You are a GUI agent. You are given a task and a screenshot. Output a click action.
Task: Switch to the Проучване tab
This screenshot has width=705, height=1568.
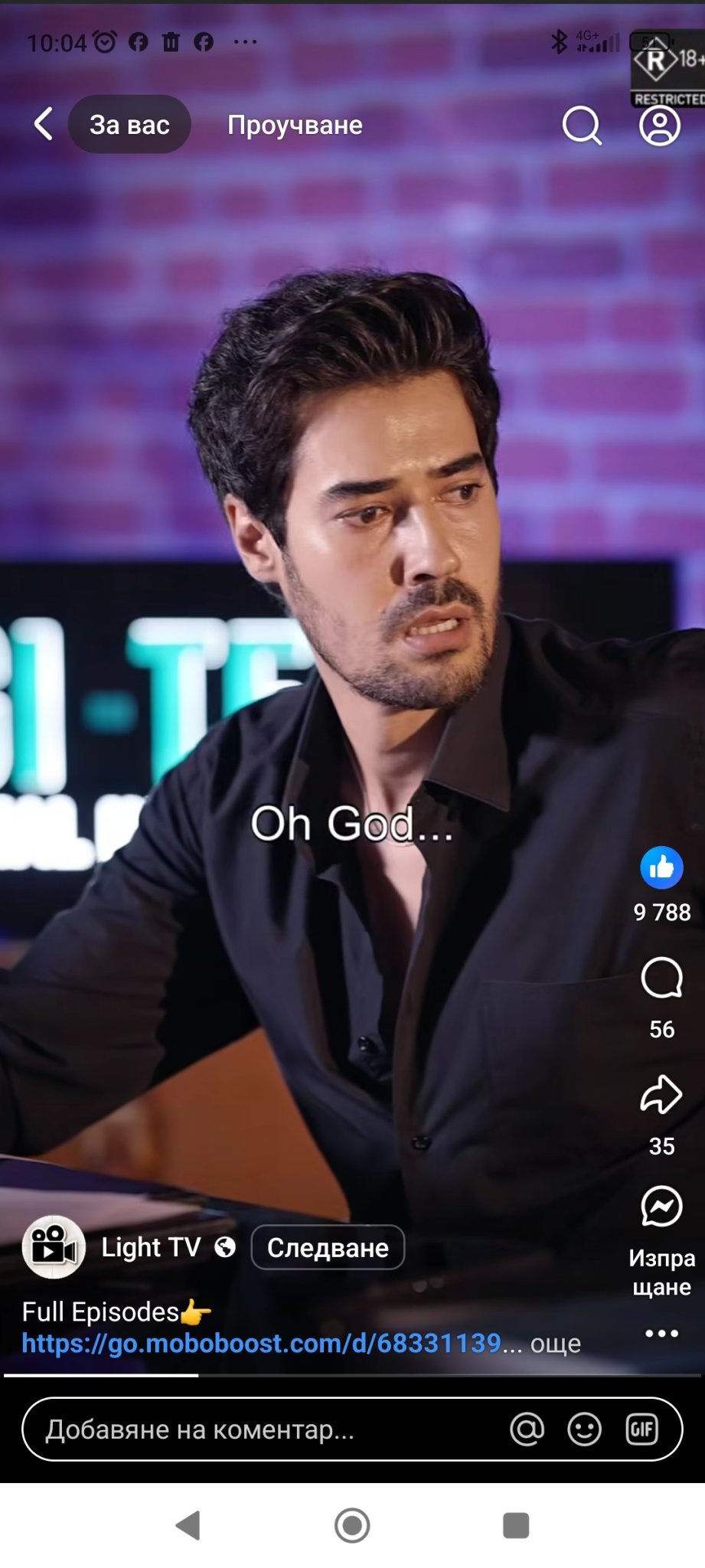click(295, 125)
